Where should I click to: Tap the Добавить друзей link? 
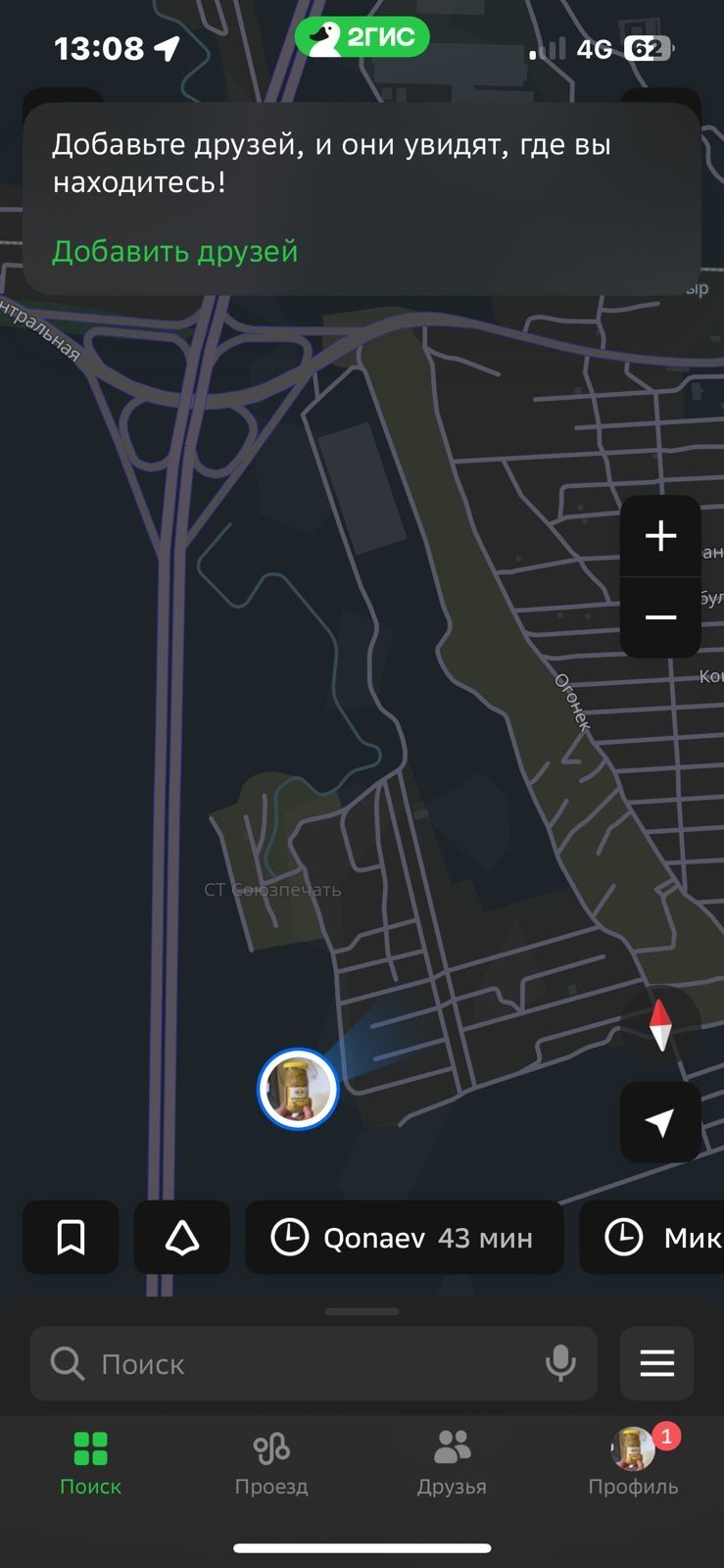click(x=174, y=252)
